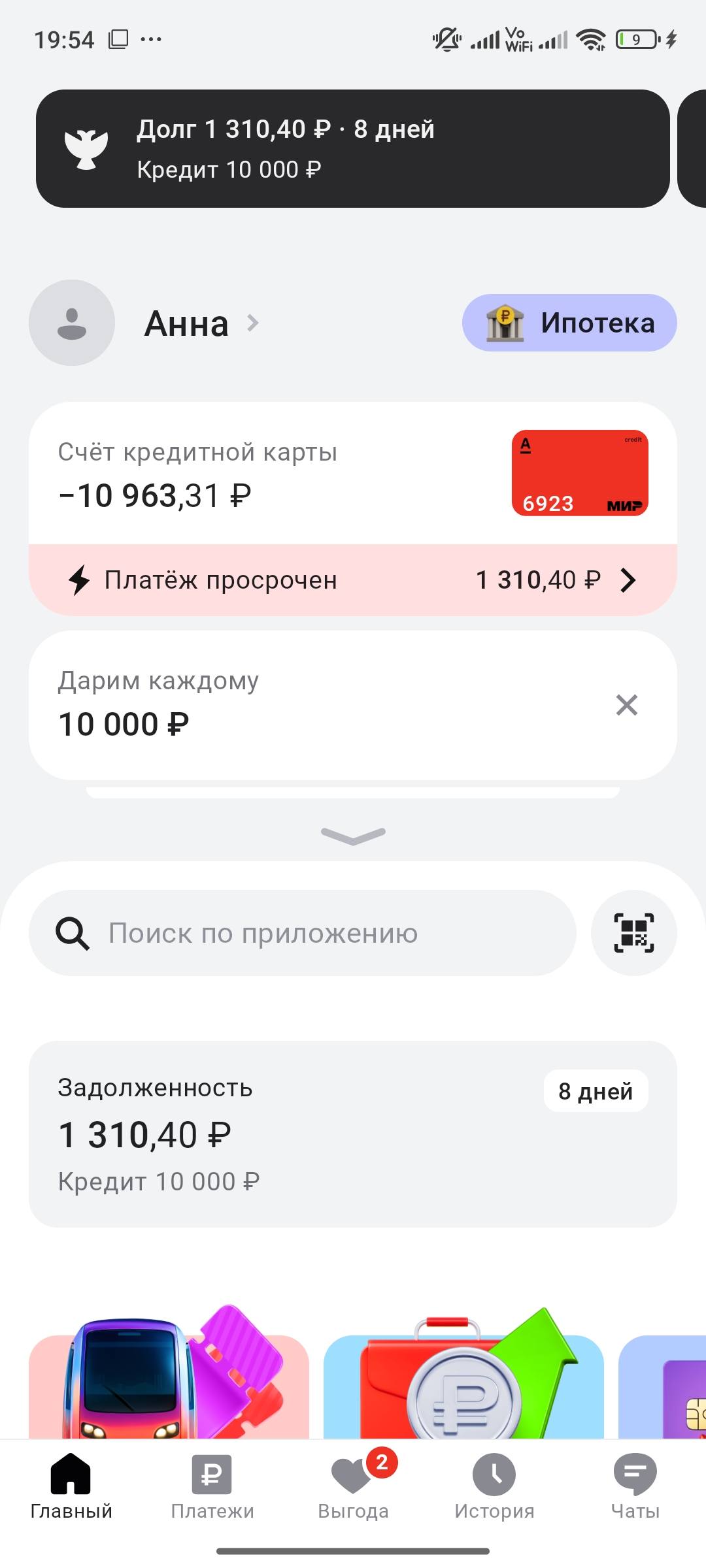The width and height of the screenshot is (706, 1568).
Task: Open the Долг 1 310,40 ₽ banner
Action: 353,147
